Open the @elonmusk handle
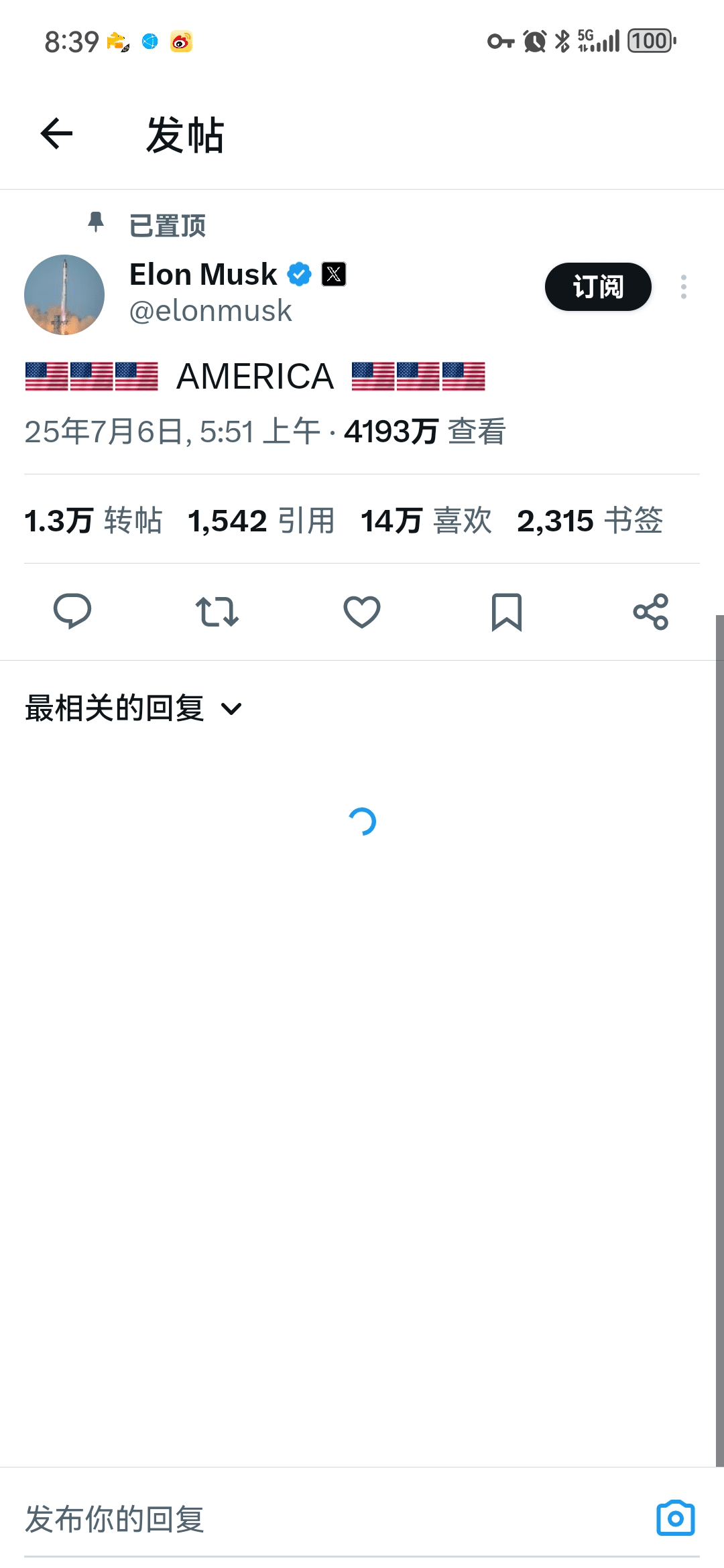 coord(210,311)
